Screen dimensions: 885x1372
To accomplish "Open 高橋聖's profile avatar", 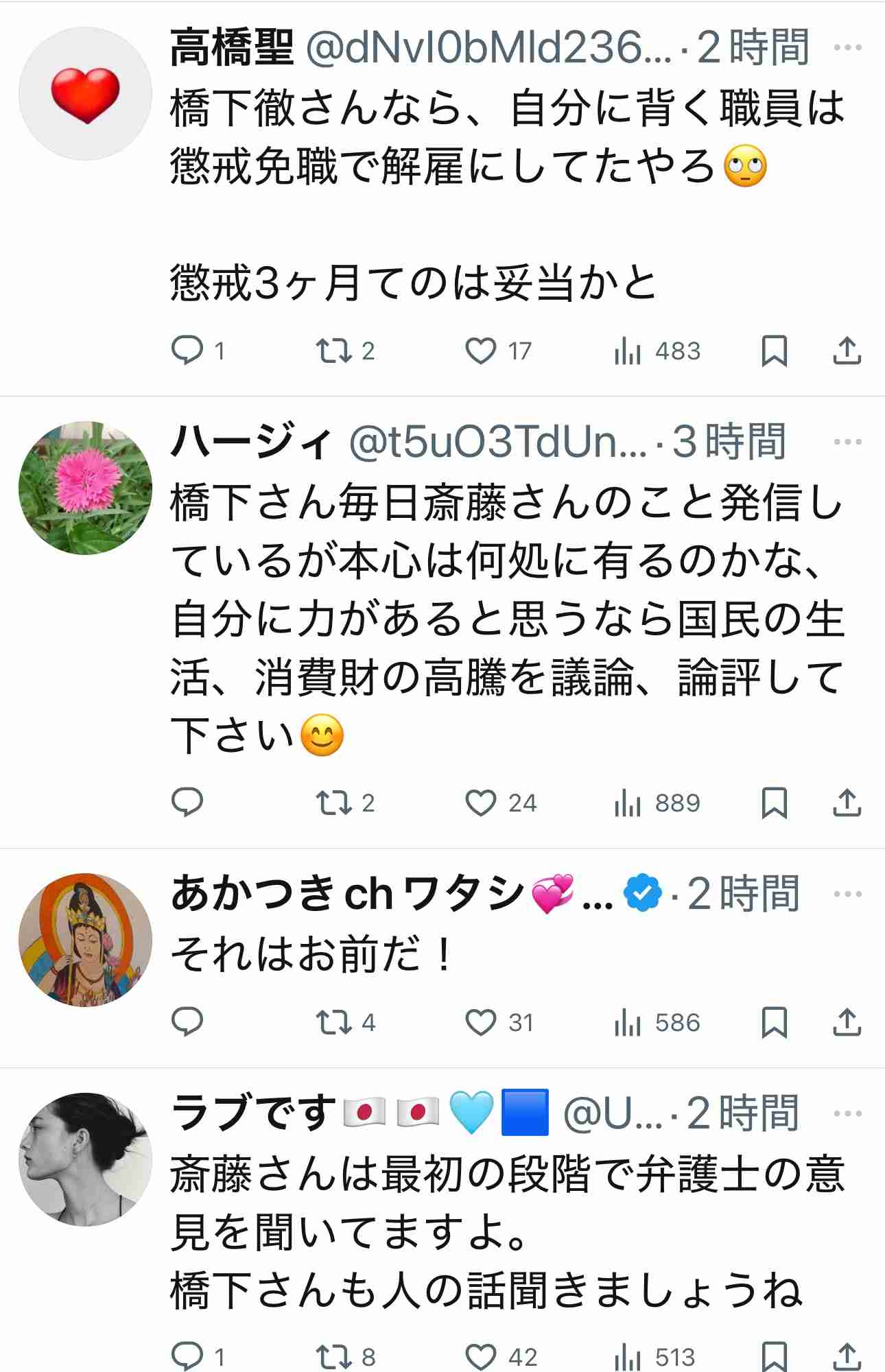I will [85, 93].
